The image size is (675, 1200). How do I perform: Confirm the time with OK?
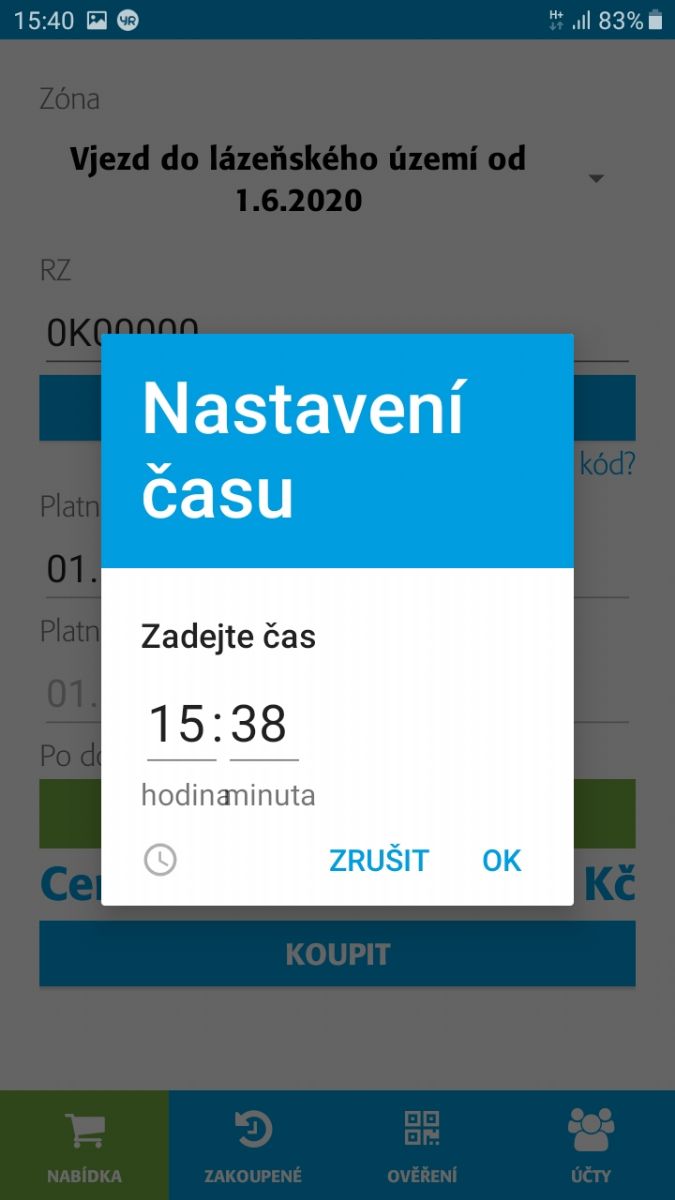(x=502, y=860)
